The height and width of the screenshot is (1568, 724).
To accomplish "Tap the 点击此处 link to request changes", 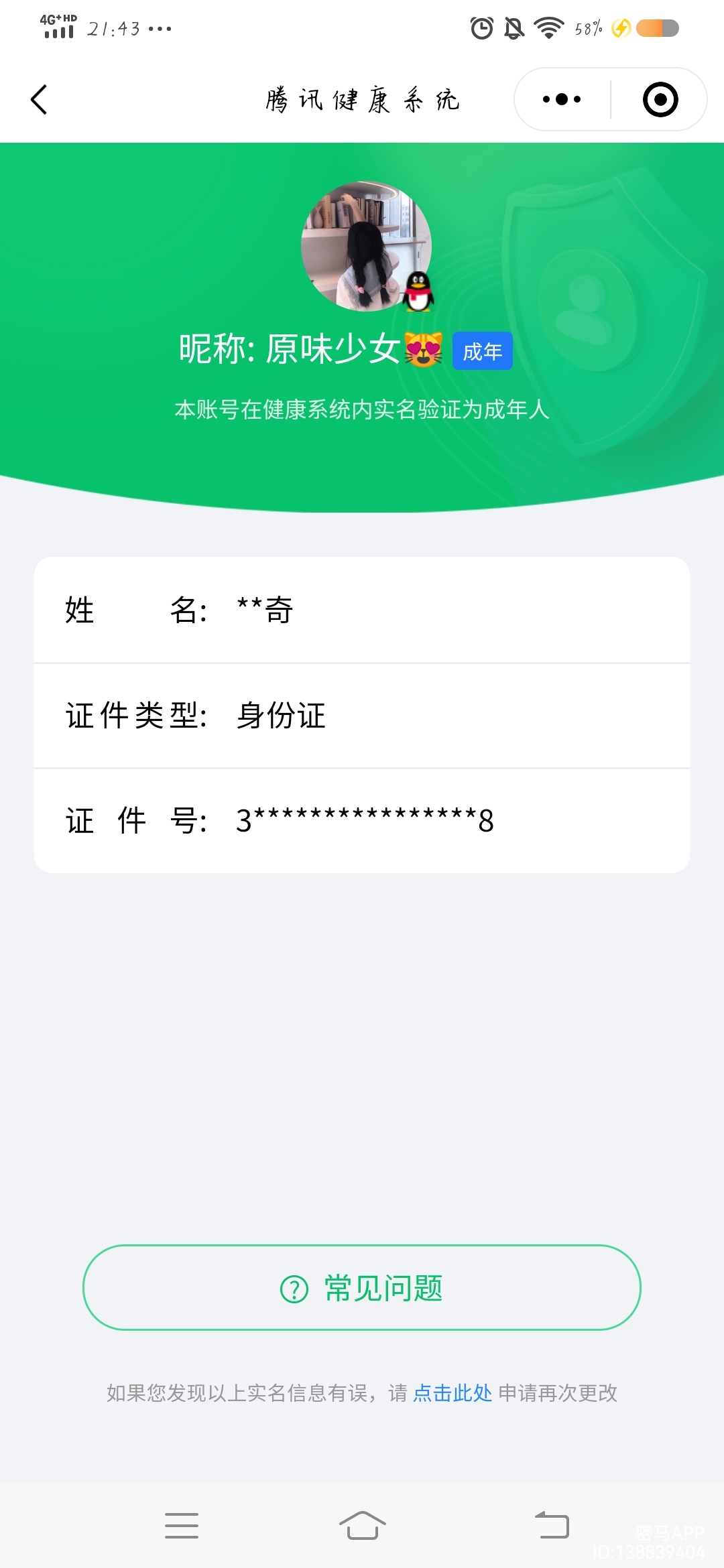I will click(x=452, y=1393).
